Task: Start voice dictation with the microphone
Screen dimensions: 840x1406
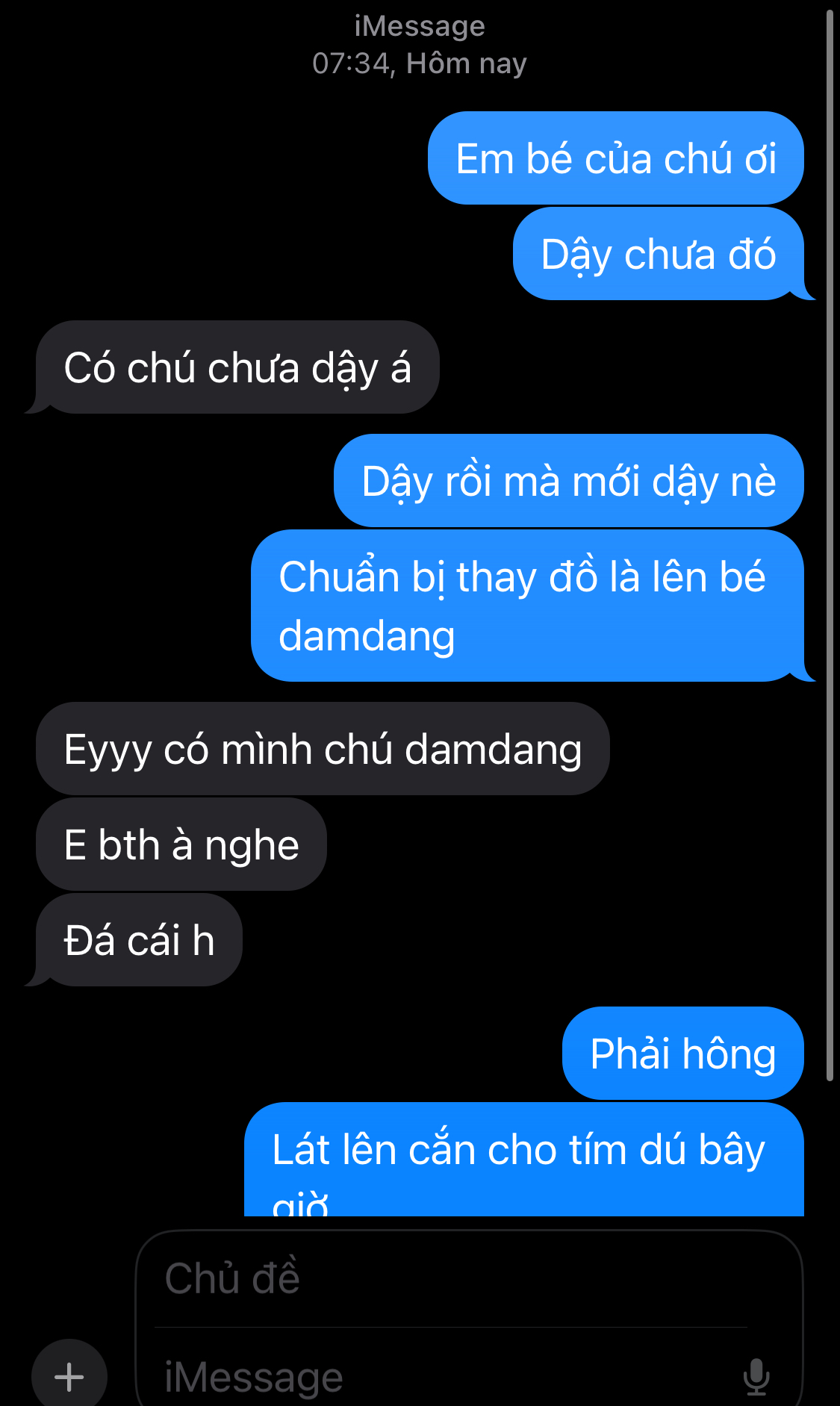Action: [756, 1376]
